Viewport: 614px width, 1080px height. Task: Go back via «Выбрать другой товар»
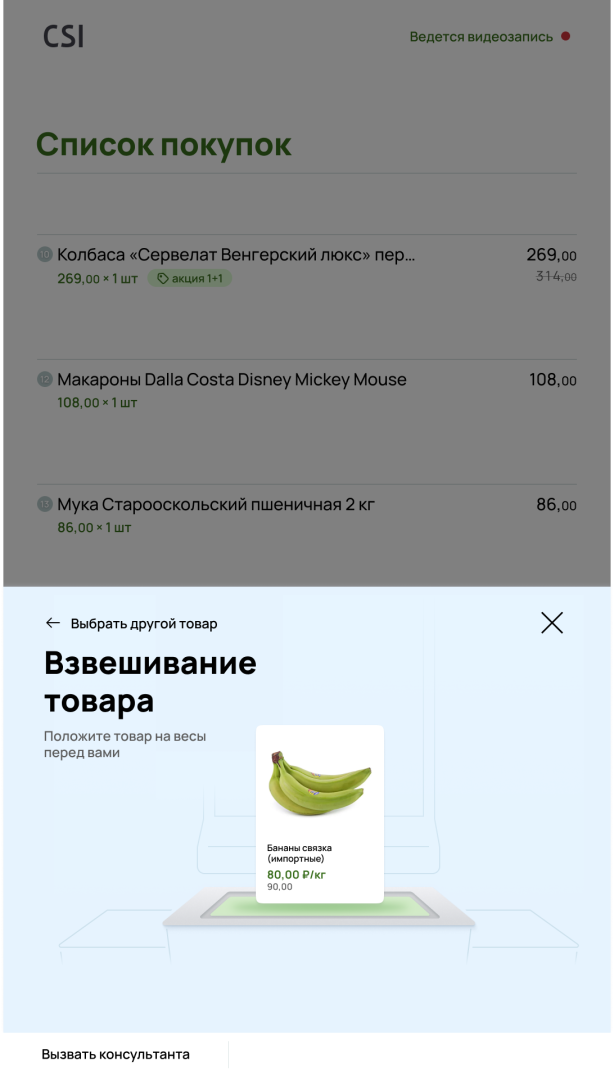(131, 623)
